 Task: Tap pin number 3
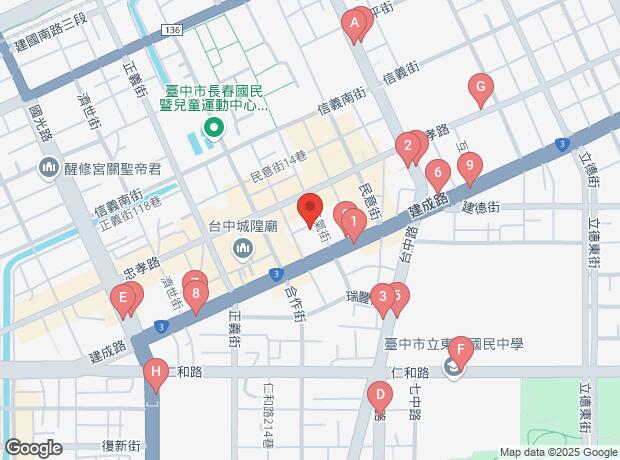pos(382,297)
